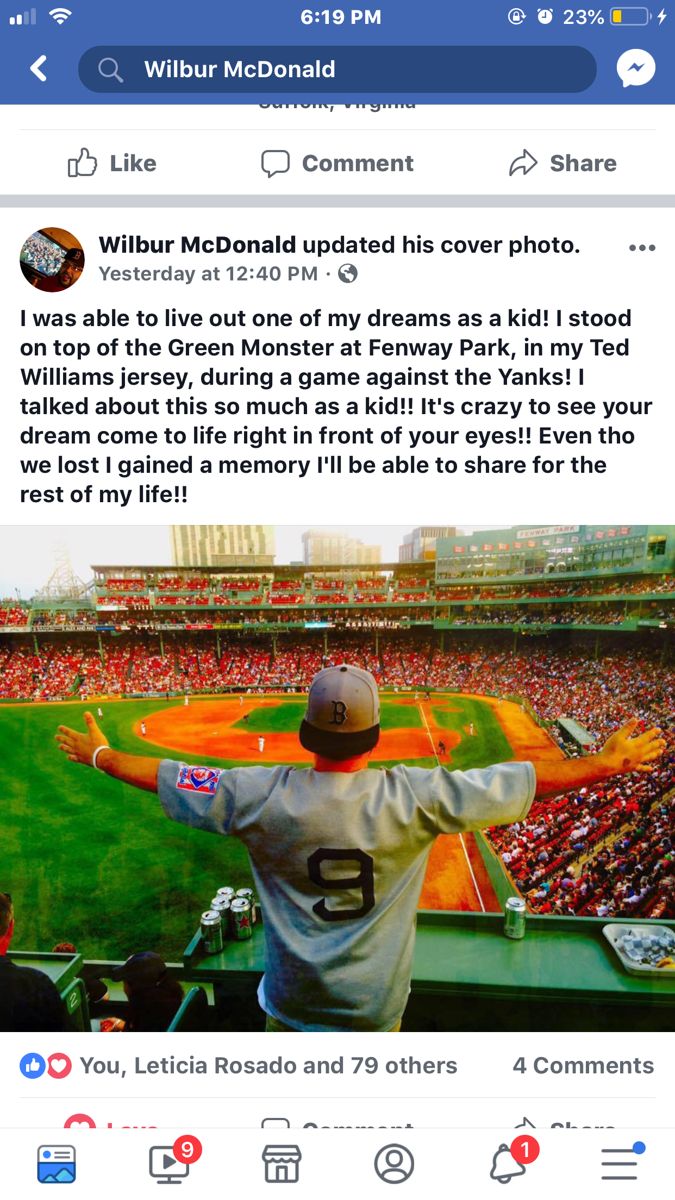Open Wilbur McDonald's name link in post header
This screenshot has width=675, height=1200.
pyautogui.click(x=197, y=244)
